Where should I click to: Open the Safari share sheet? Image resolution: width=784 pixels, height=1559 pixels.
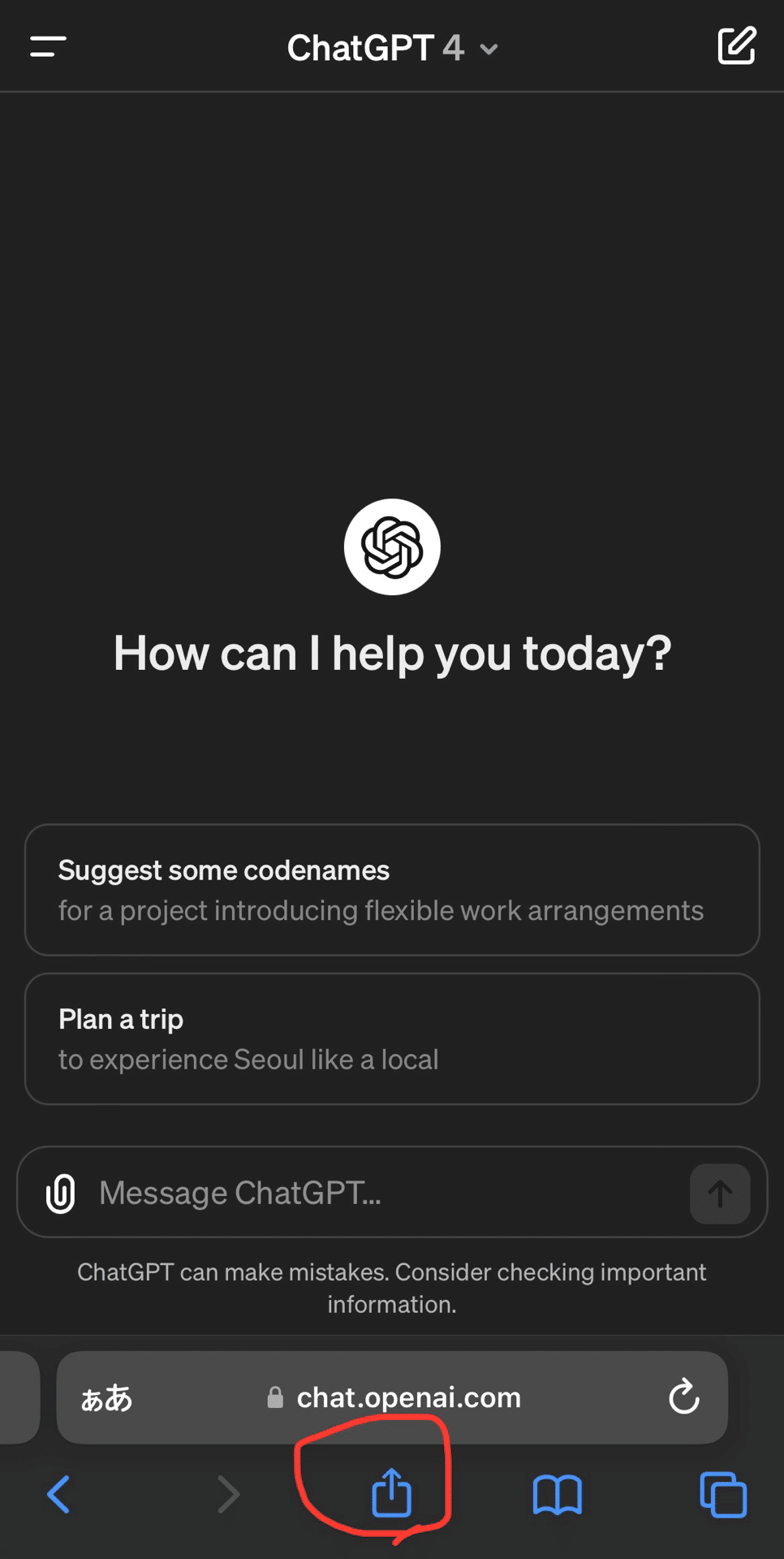392,1492
